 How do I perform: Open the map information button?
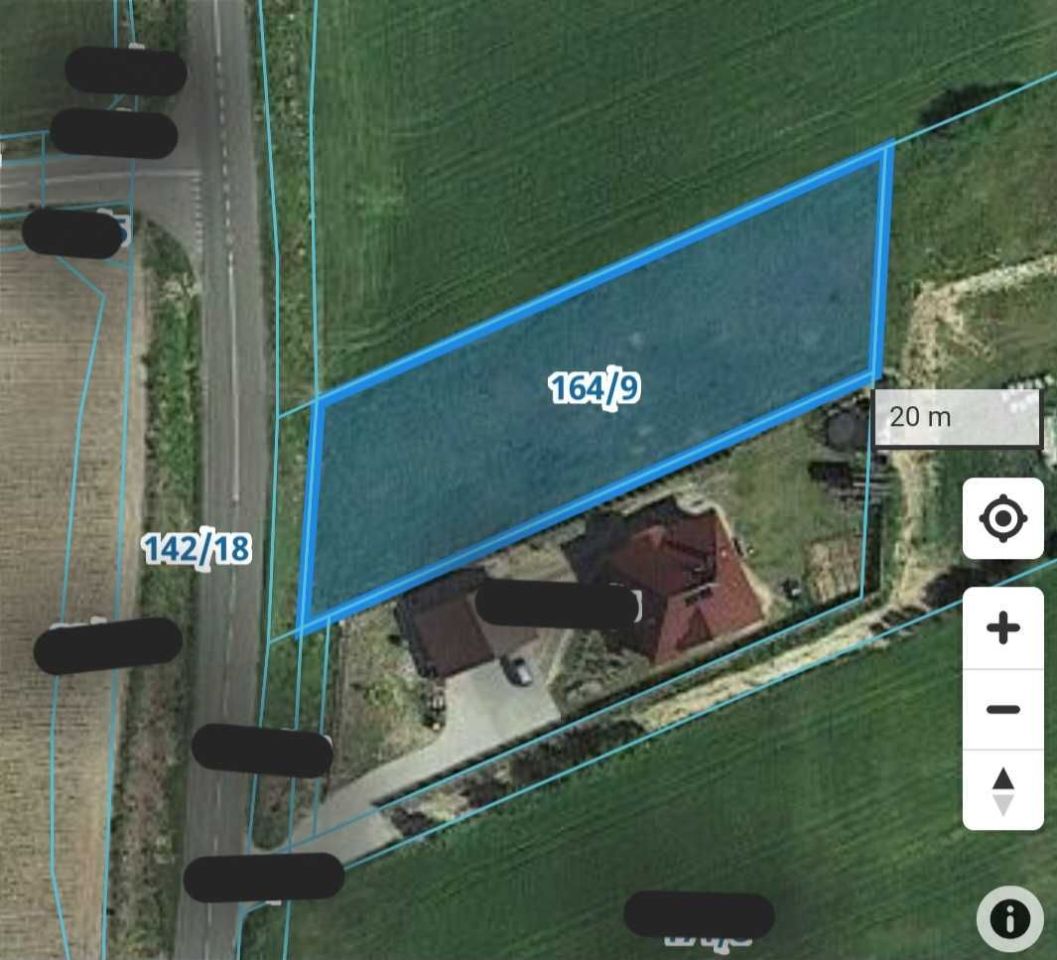pyautogui.click(x=1010, y=918)
